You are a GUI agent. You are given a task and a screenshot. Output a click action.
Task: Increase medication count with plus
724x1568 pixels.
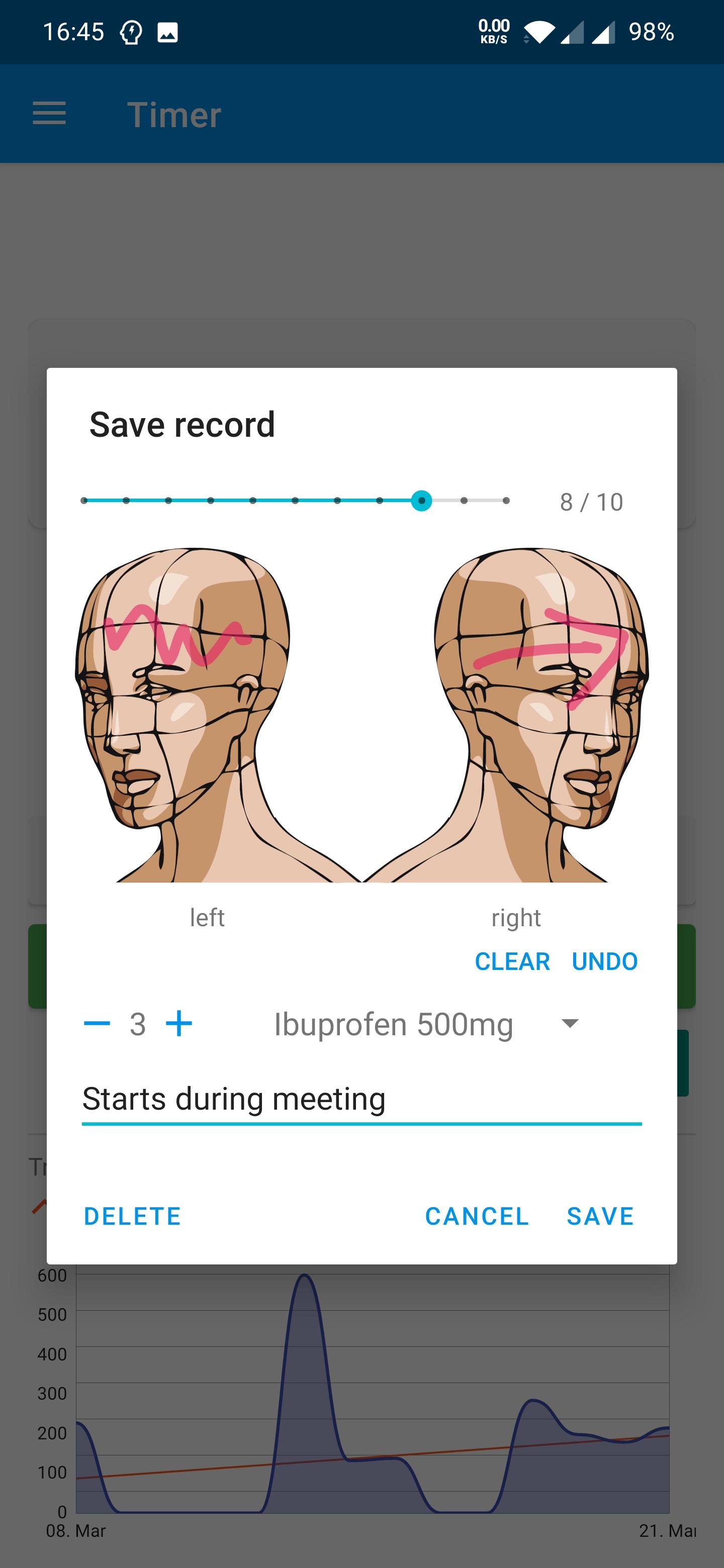coord(179,1024)
